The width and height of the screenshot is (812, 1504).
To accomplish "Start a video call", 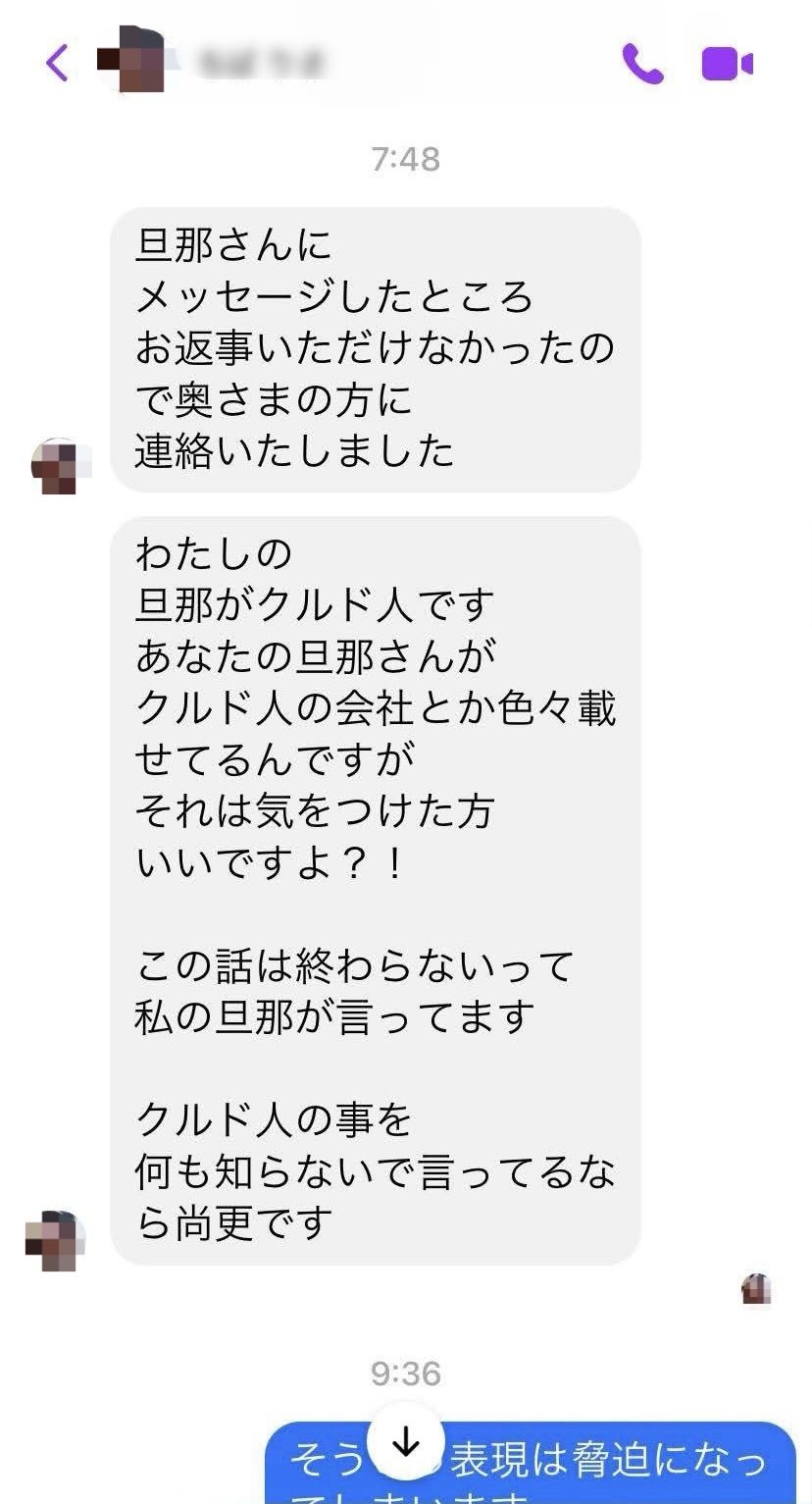I will tap(727, 64).
